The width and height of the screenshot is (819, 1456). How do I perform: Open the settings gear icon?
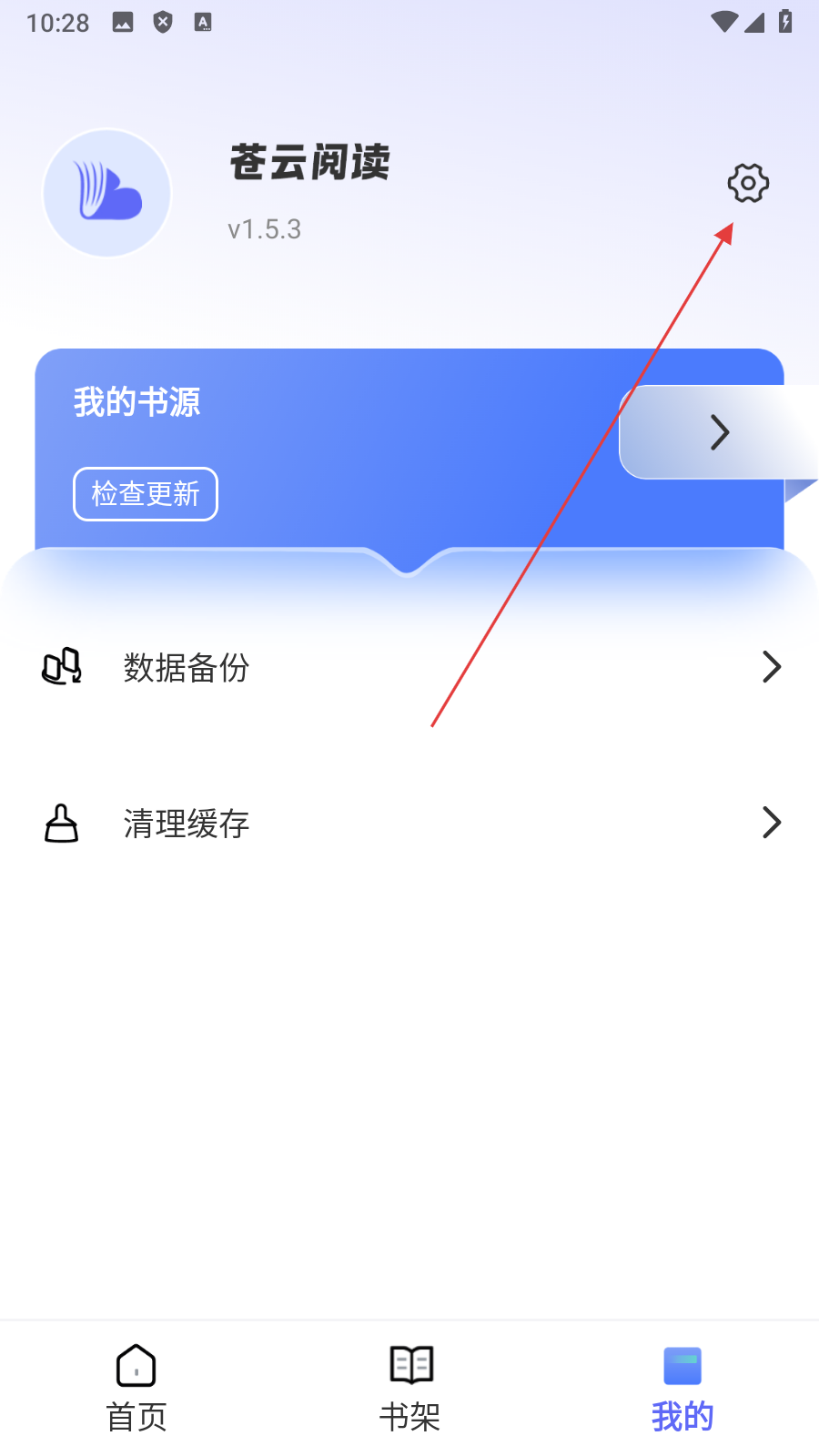[x=748, y=184]
